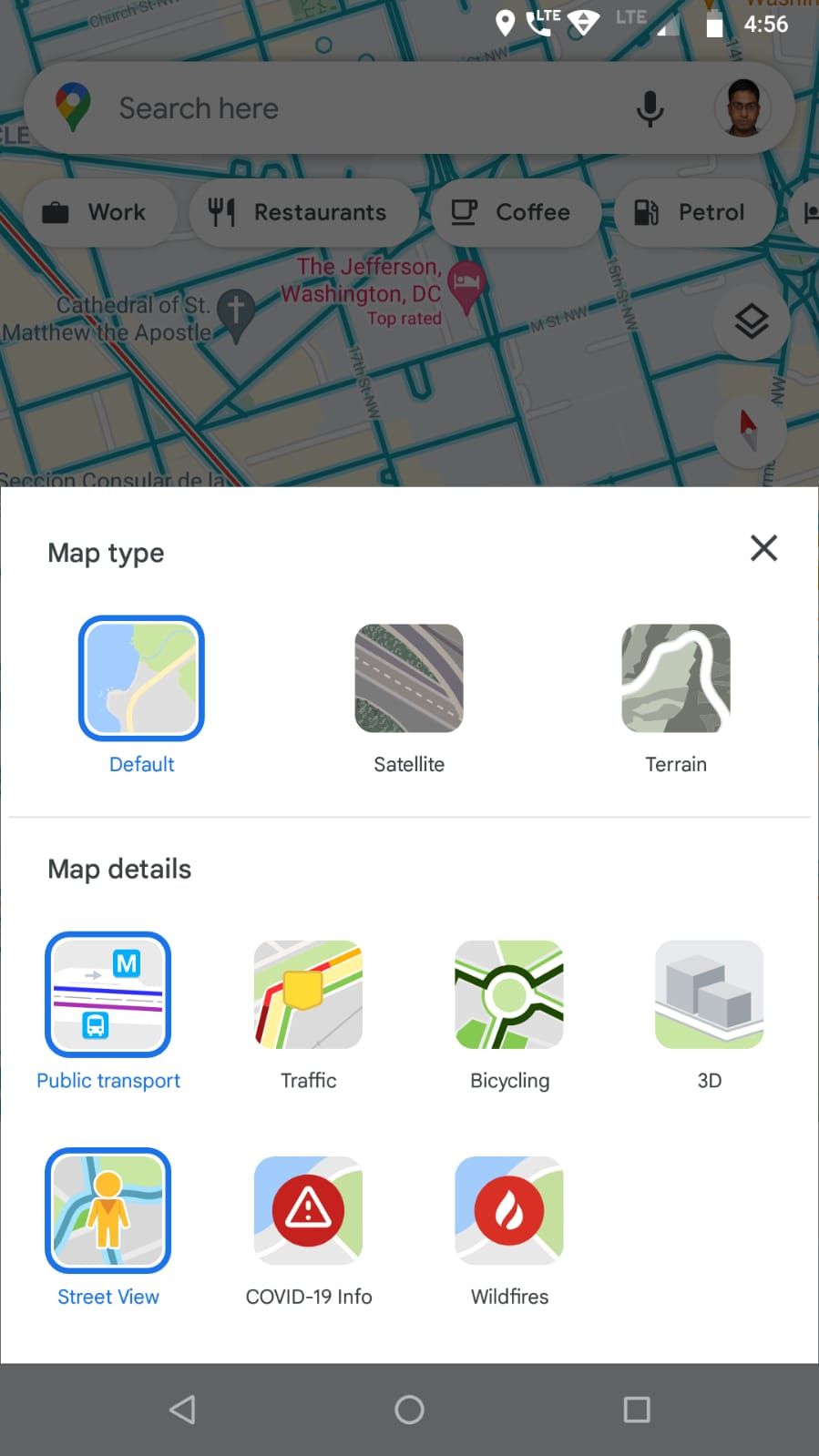
Task: Turn on the Bicycling layer
Action: click(x=508, y=994)
